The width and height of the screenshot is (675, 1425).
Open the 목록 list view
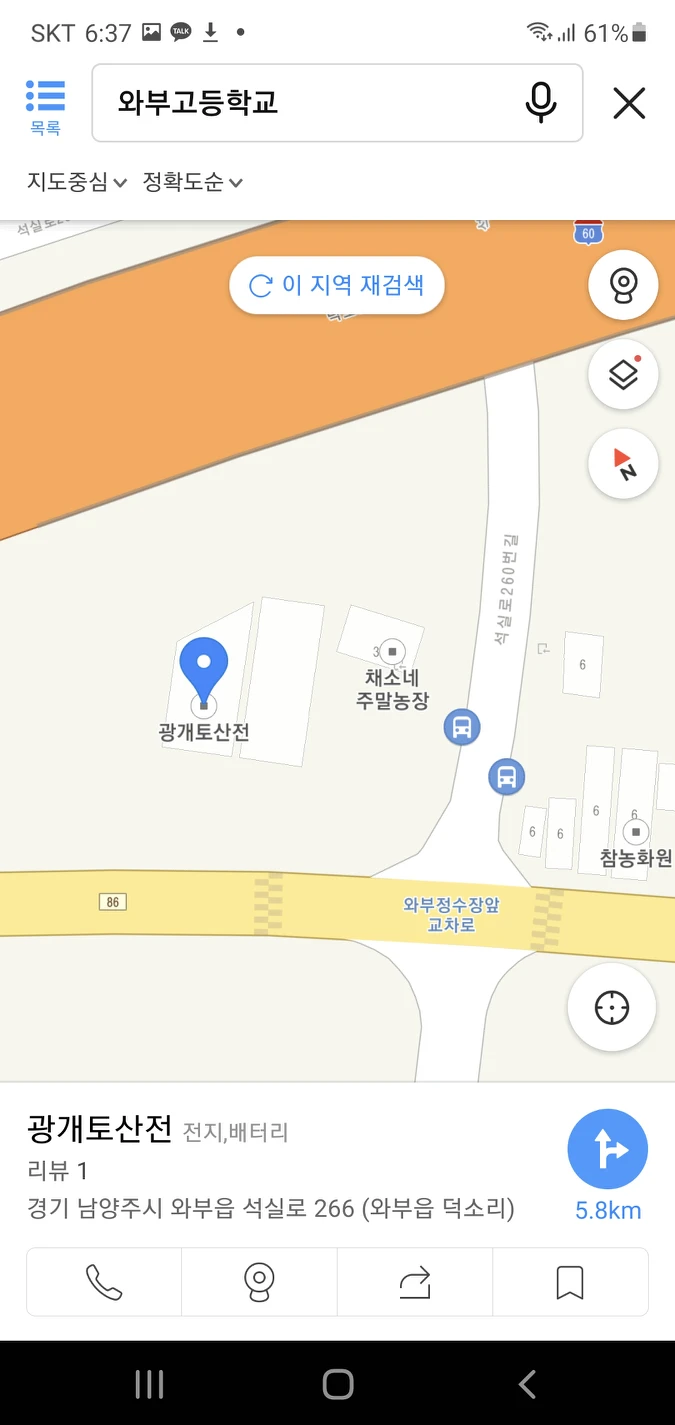click(45, 106)
